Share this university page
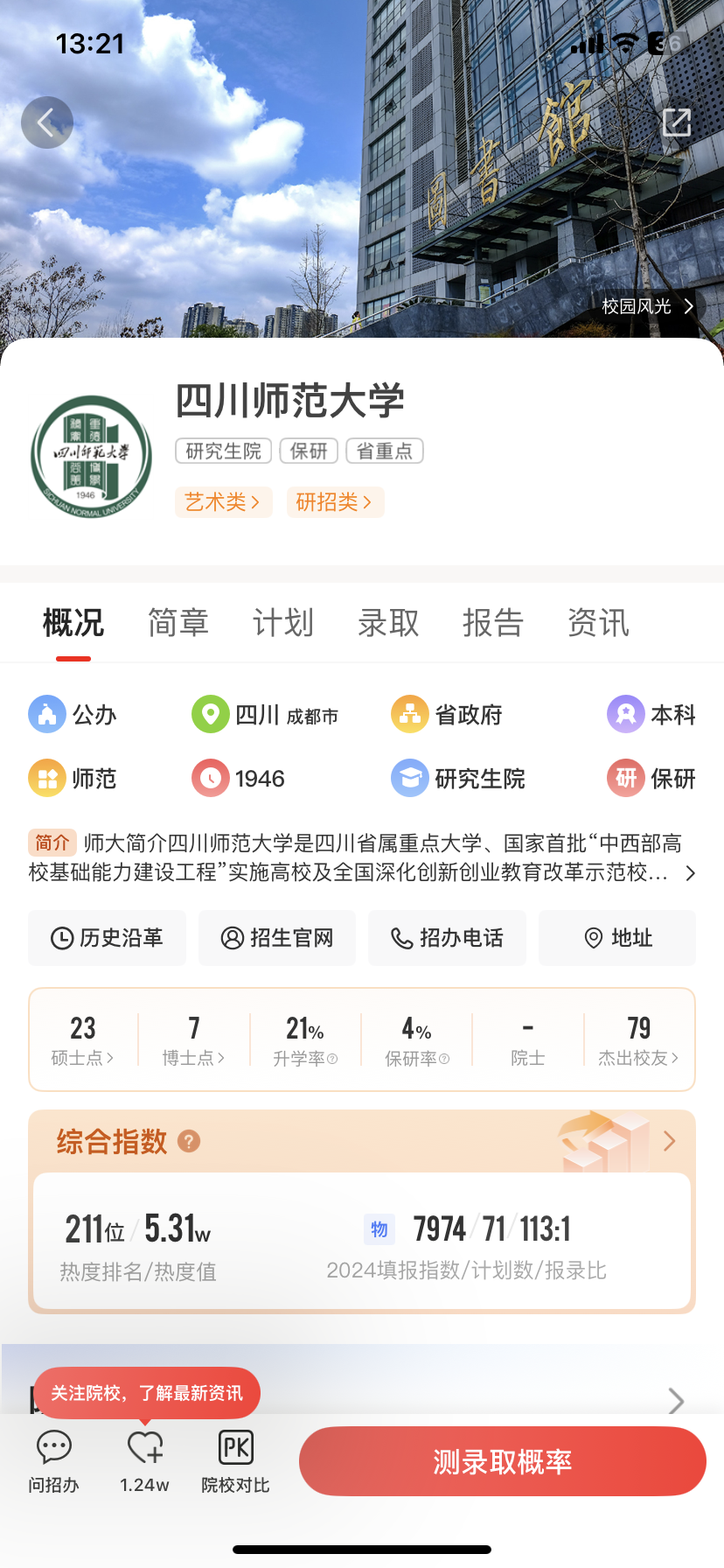Viewport: 724px width, 1568px height. [676, 122]
